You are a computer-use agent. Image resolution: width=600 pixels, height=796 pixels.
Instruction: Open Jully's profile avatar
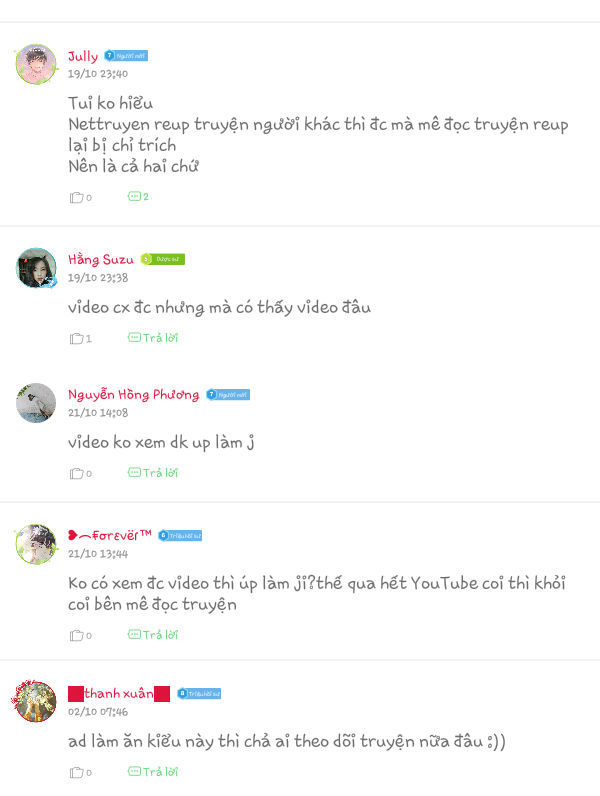[x=36, y=64]
